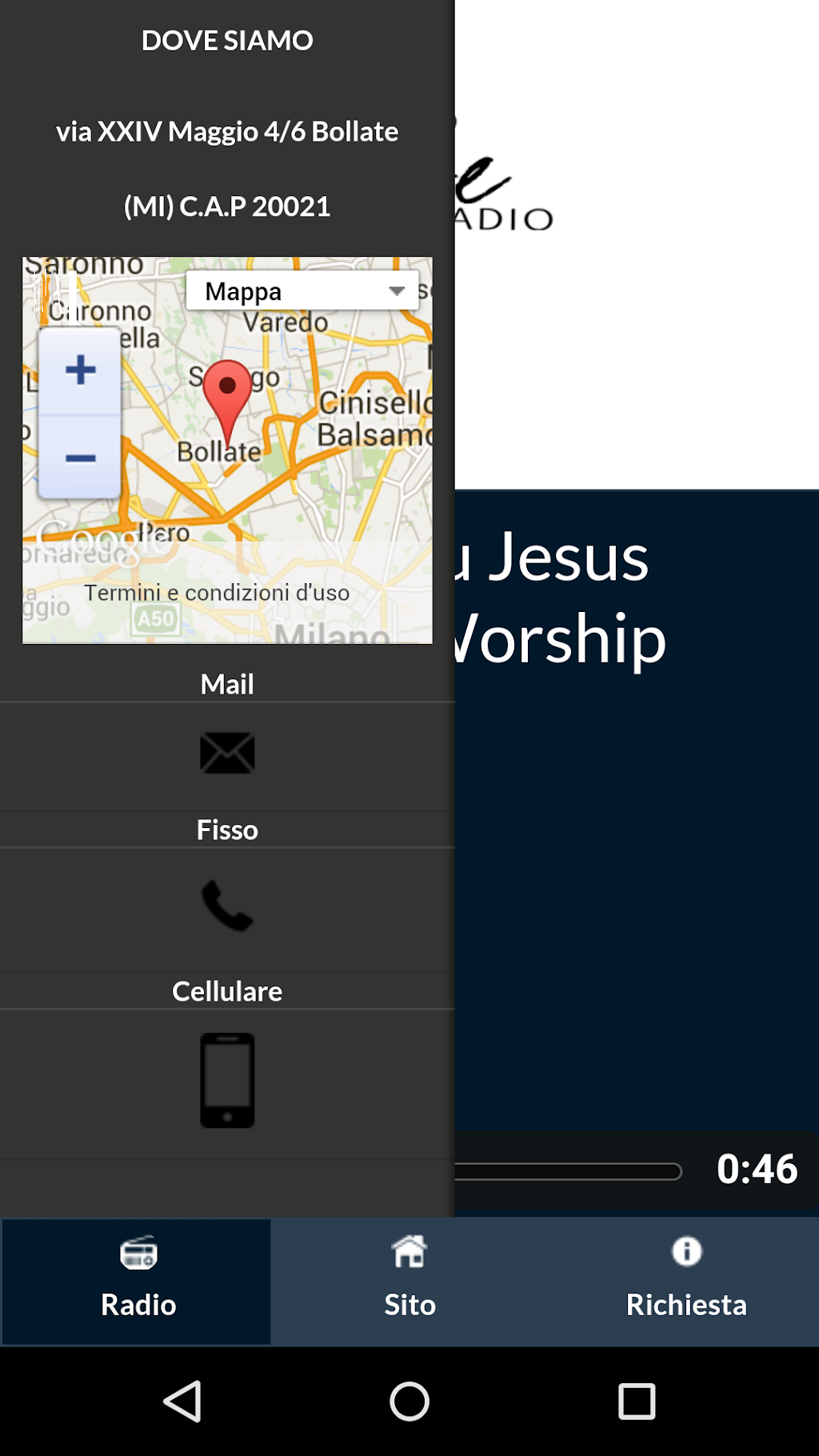Switch to the Sito tab

409,1281
